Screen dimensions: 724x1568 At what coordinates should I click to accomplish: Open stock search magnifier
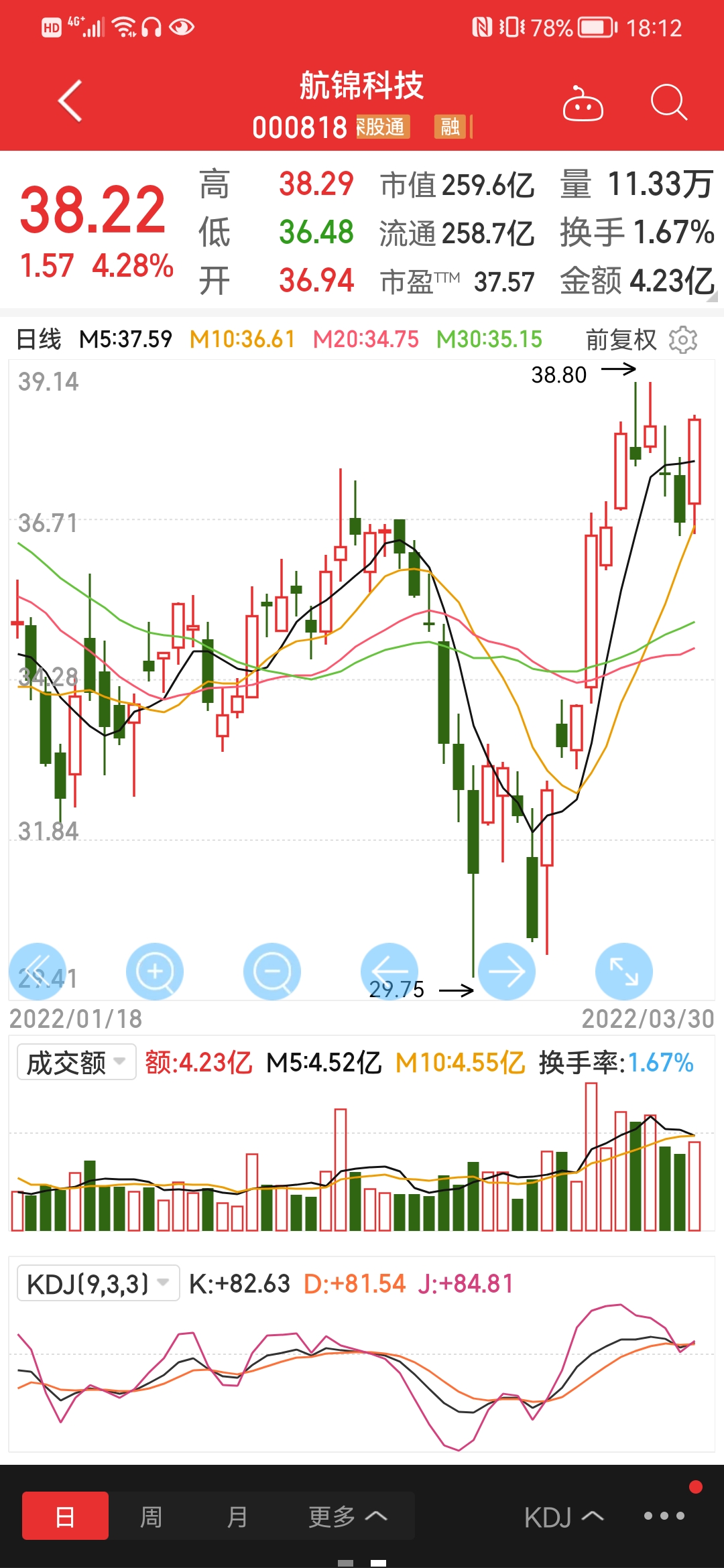(x=668, y=103)
